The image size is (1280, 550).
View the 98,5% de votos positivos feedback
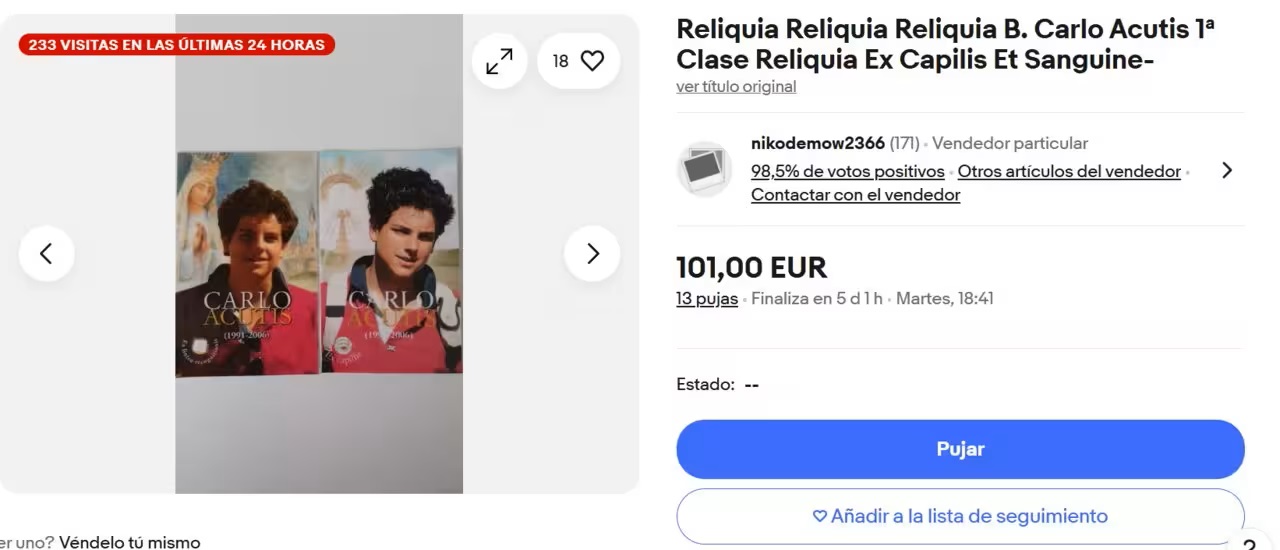847,171
